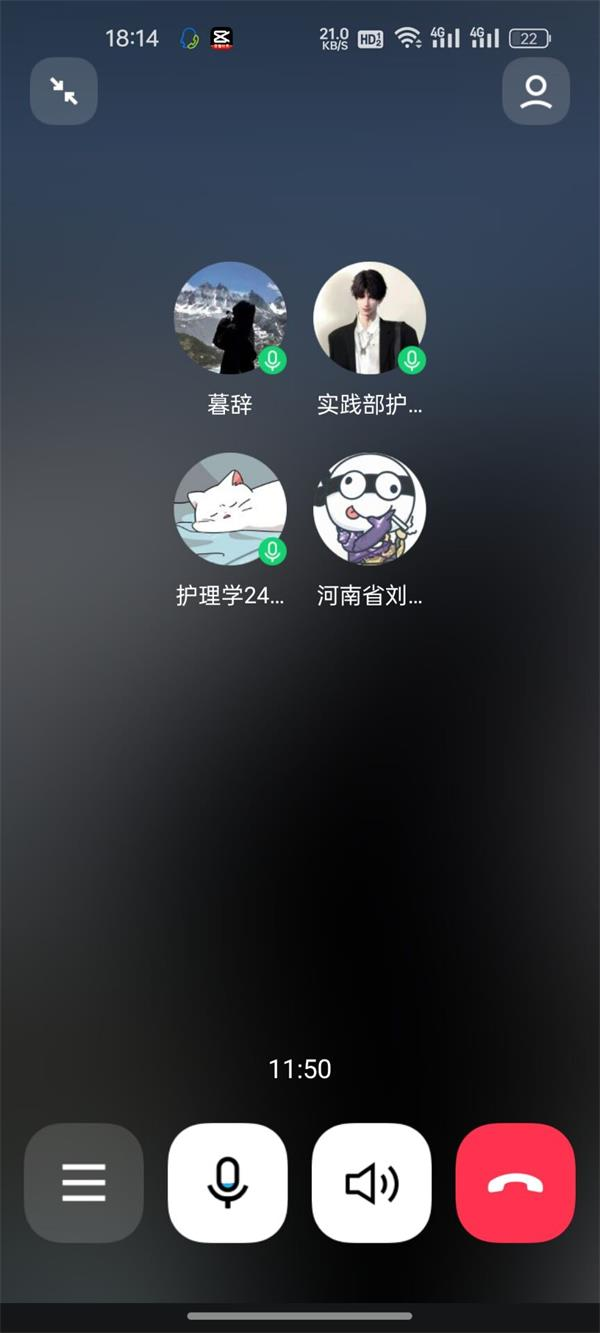Screen dimensions: 600x1333
Task: Open the participants list icon
Action: [536, 92]
